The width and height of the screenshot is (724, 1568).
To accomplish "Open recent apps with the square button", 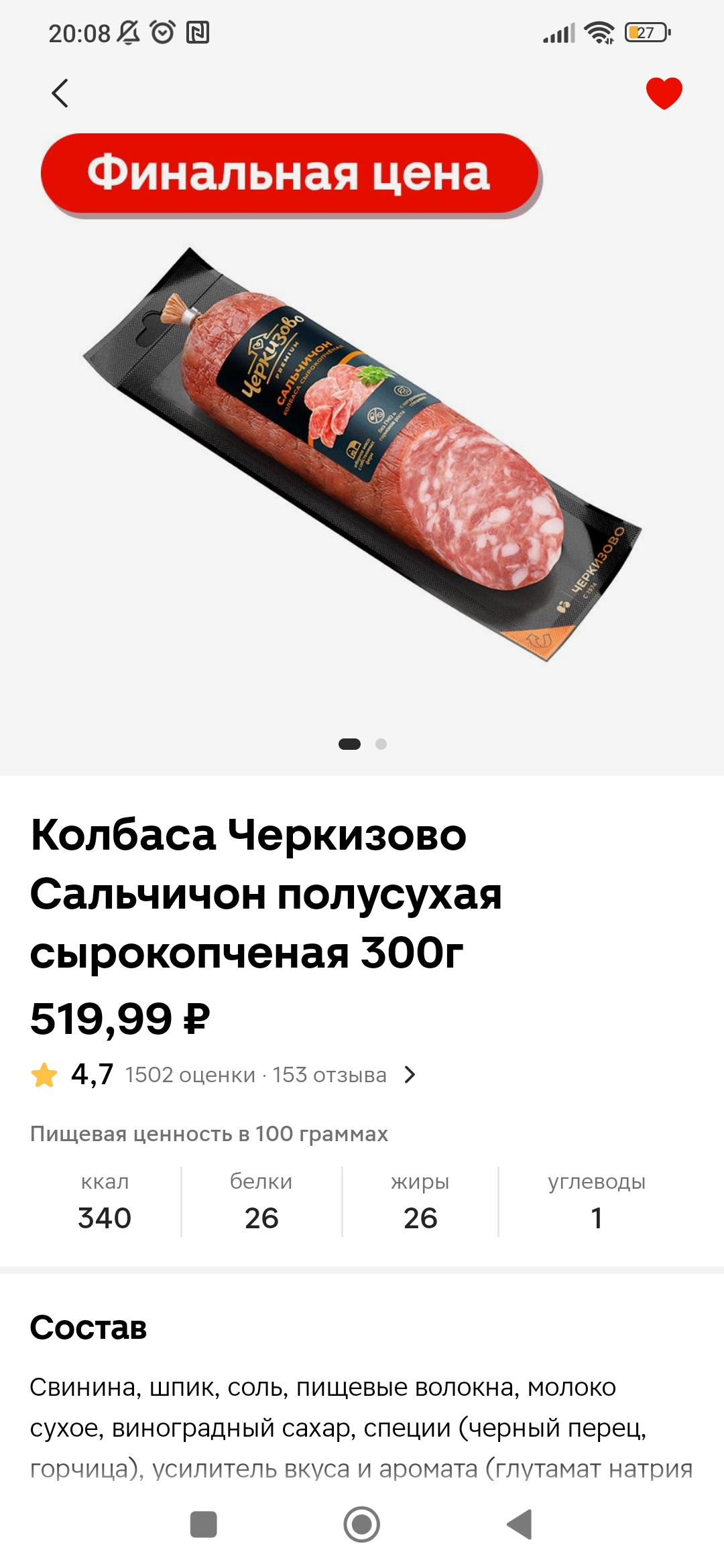I will [204, 1524].
